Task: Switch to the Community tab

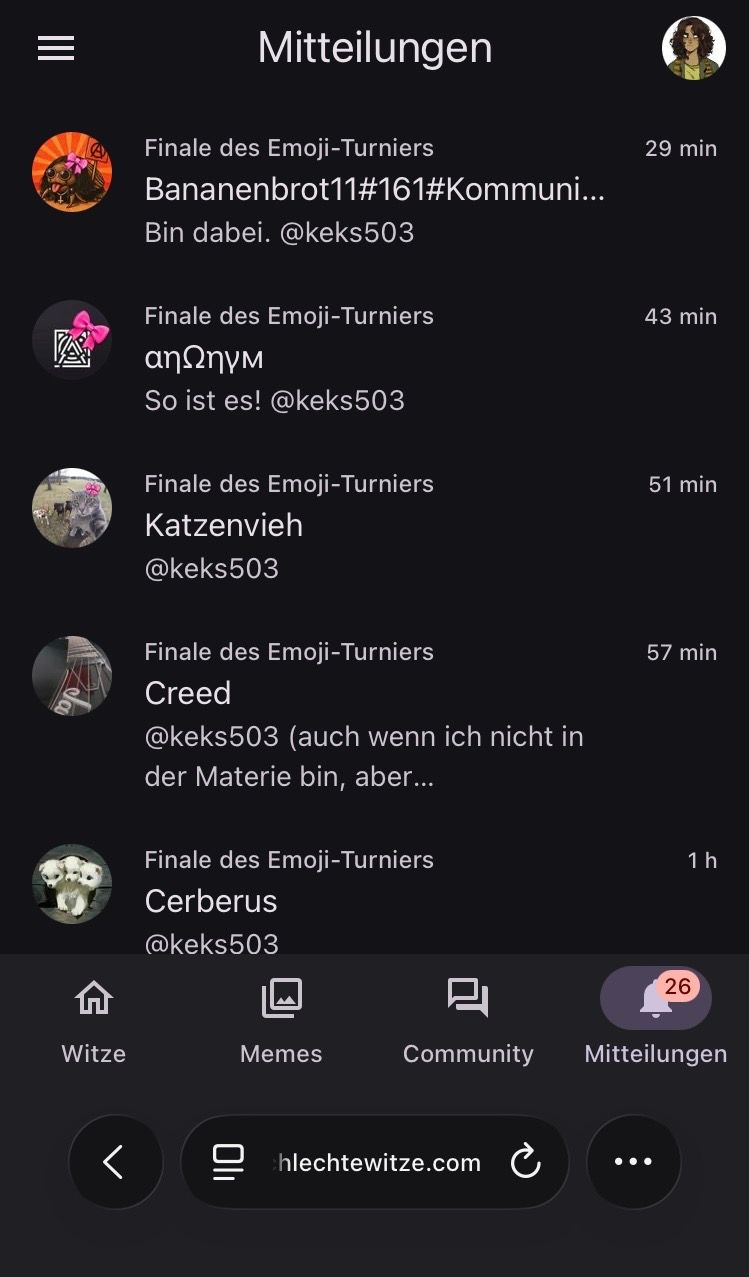Action: click(468, 1022)
